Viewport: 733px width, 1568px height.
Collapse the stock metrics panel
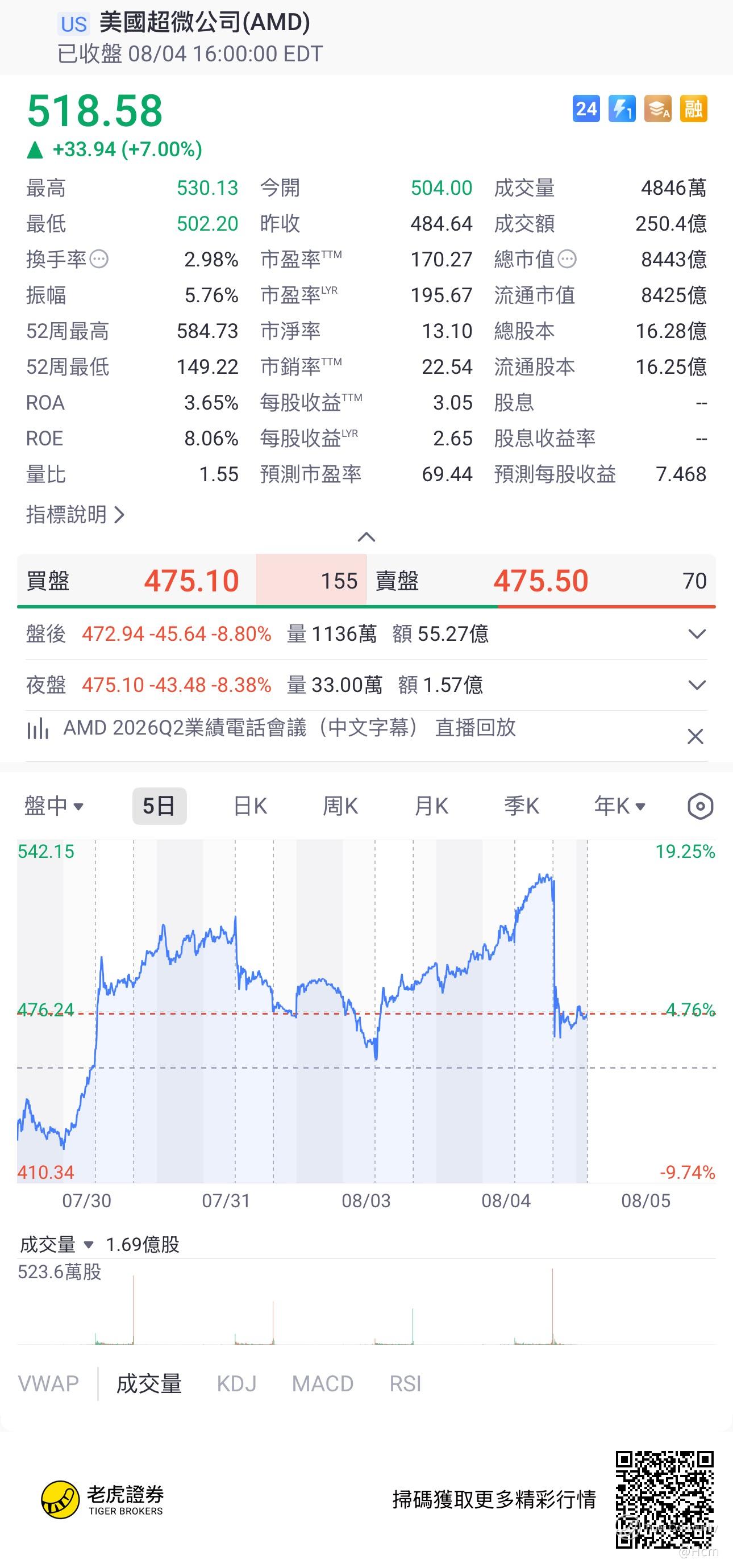click(366, 537)
